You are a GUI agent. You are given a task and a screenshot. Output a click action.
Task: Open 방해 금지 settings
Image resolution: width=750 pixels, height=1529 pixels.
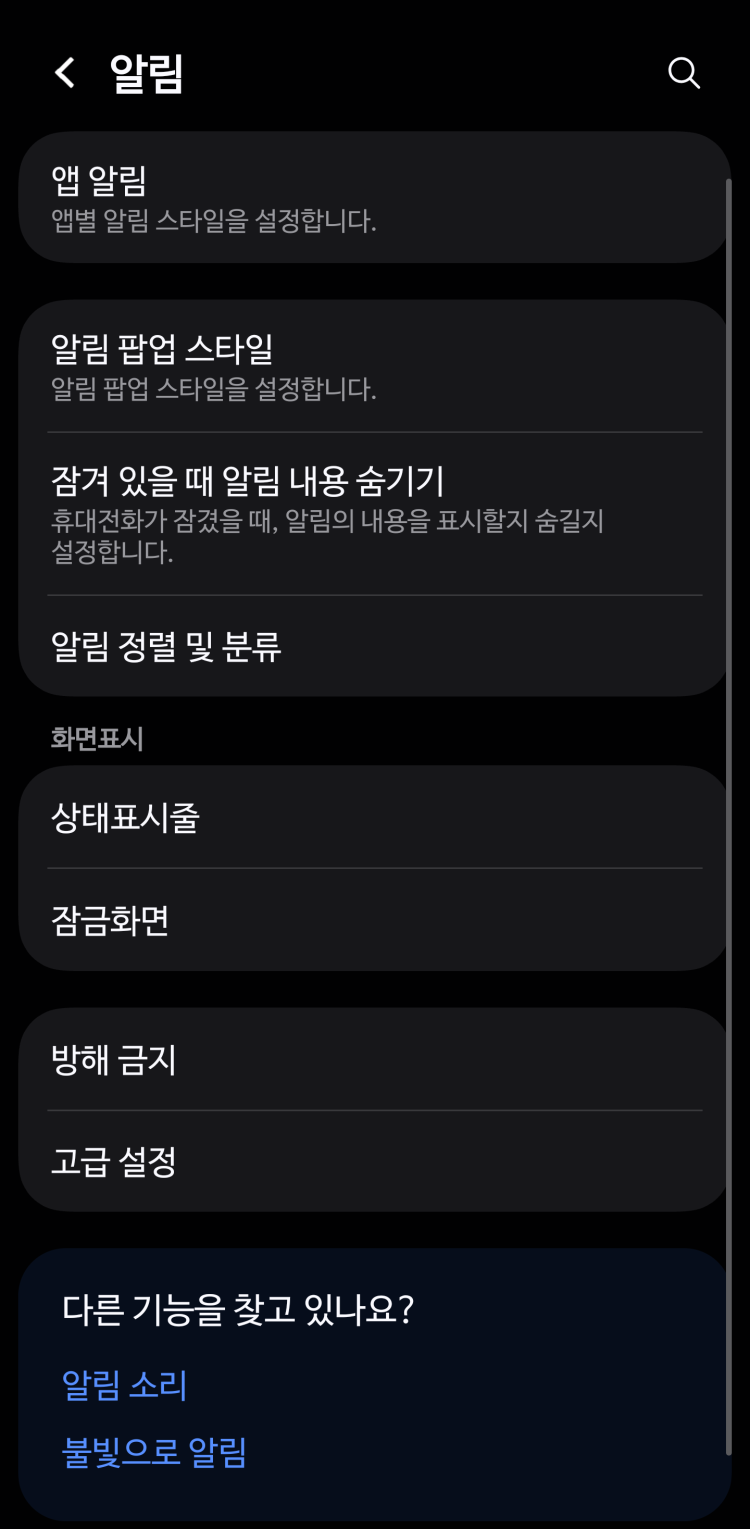[374, 1060]
